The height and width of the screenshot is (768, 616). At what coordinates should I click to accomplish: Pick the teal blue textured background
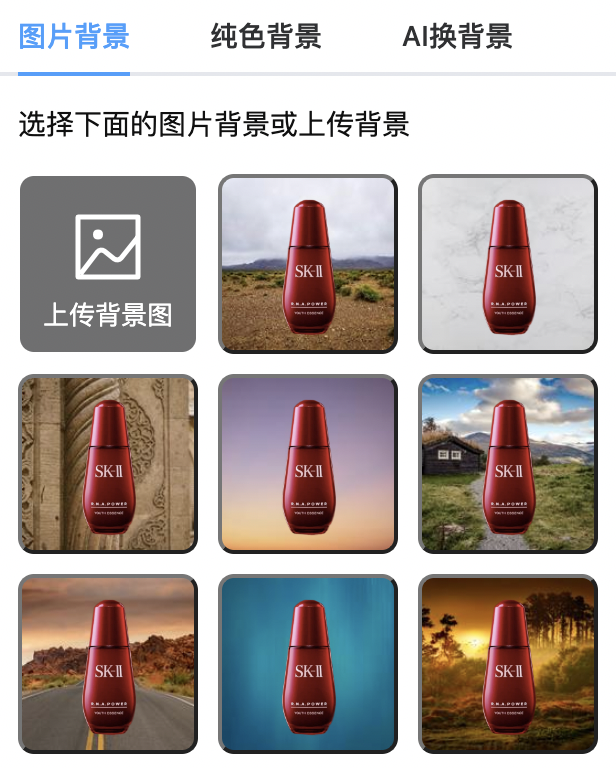pyautogui.click(x=308, y=664)
